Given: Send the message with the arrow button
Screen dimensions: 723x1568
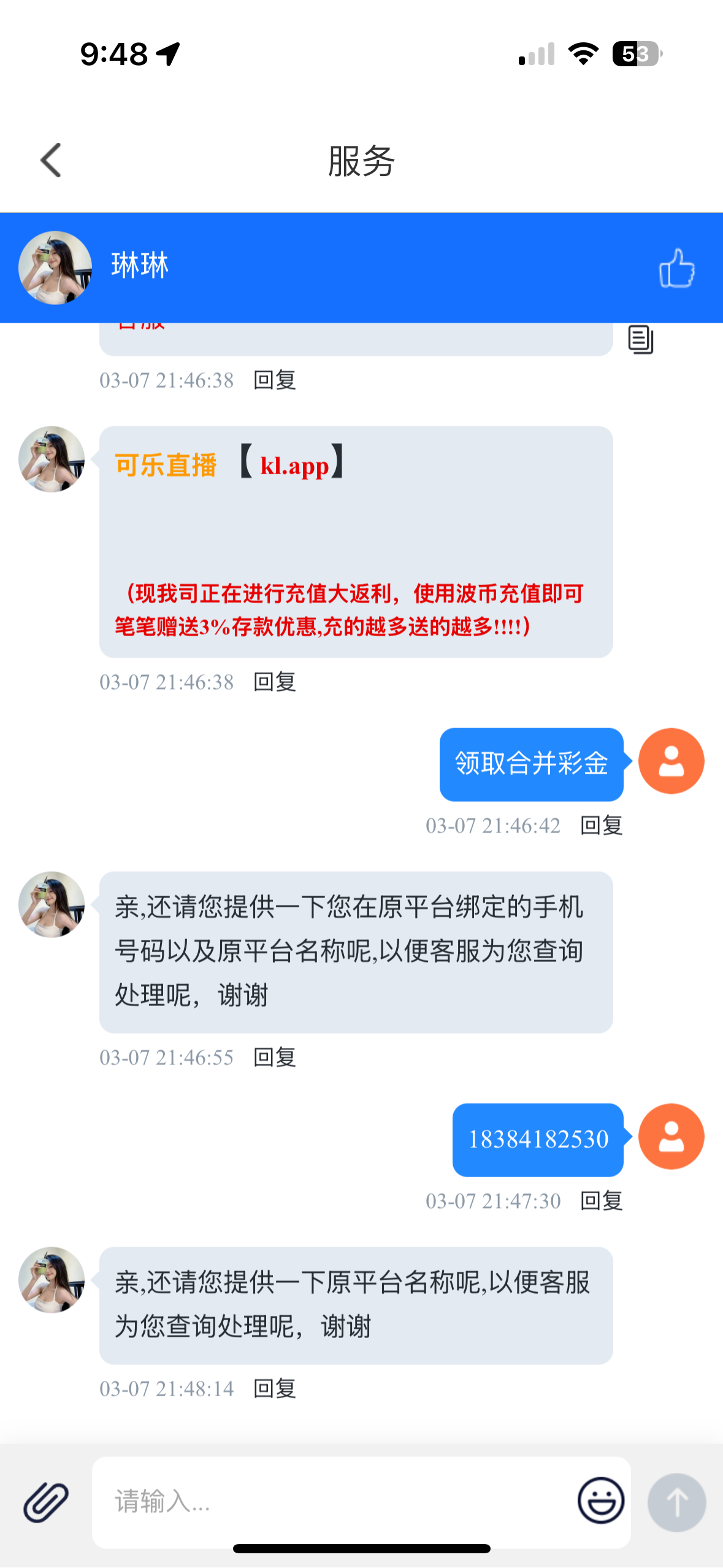Looking at the screenshot, I should point(676,1502).
